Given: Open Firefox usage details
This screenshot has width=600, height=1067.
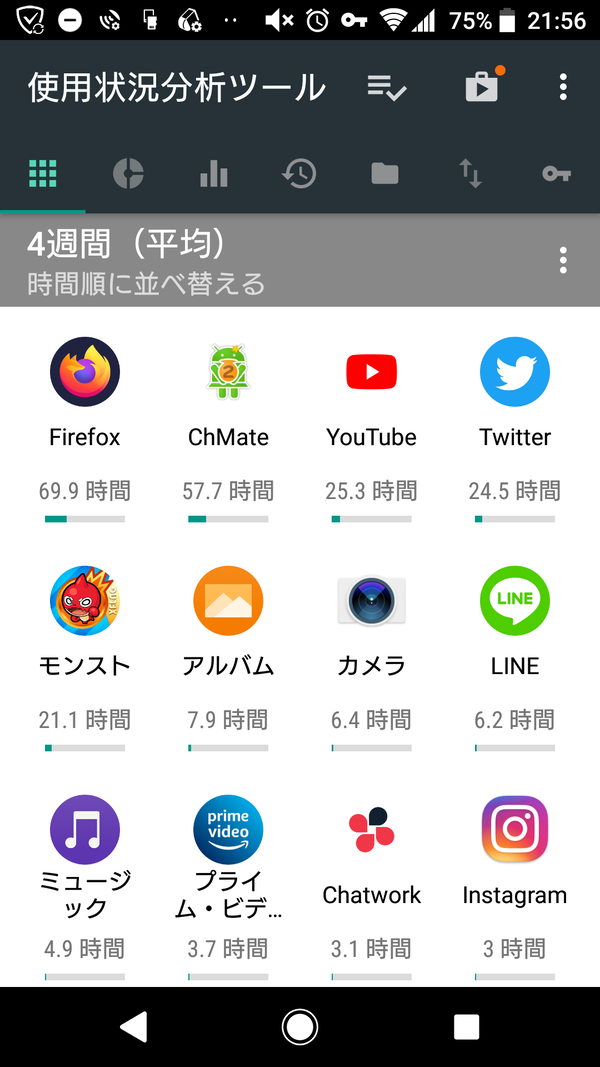Looking at the screenshot, I should point(85,429).
